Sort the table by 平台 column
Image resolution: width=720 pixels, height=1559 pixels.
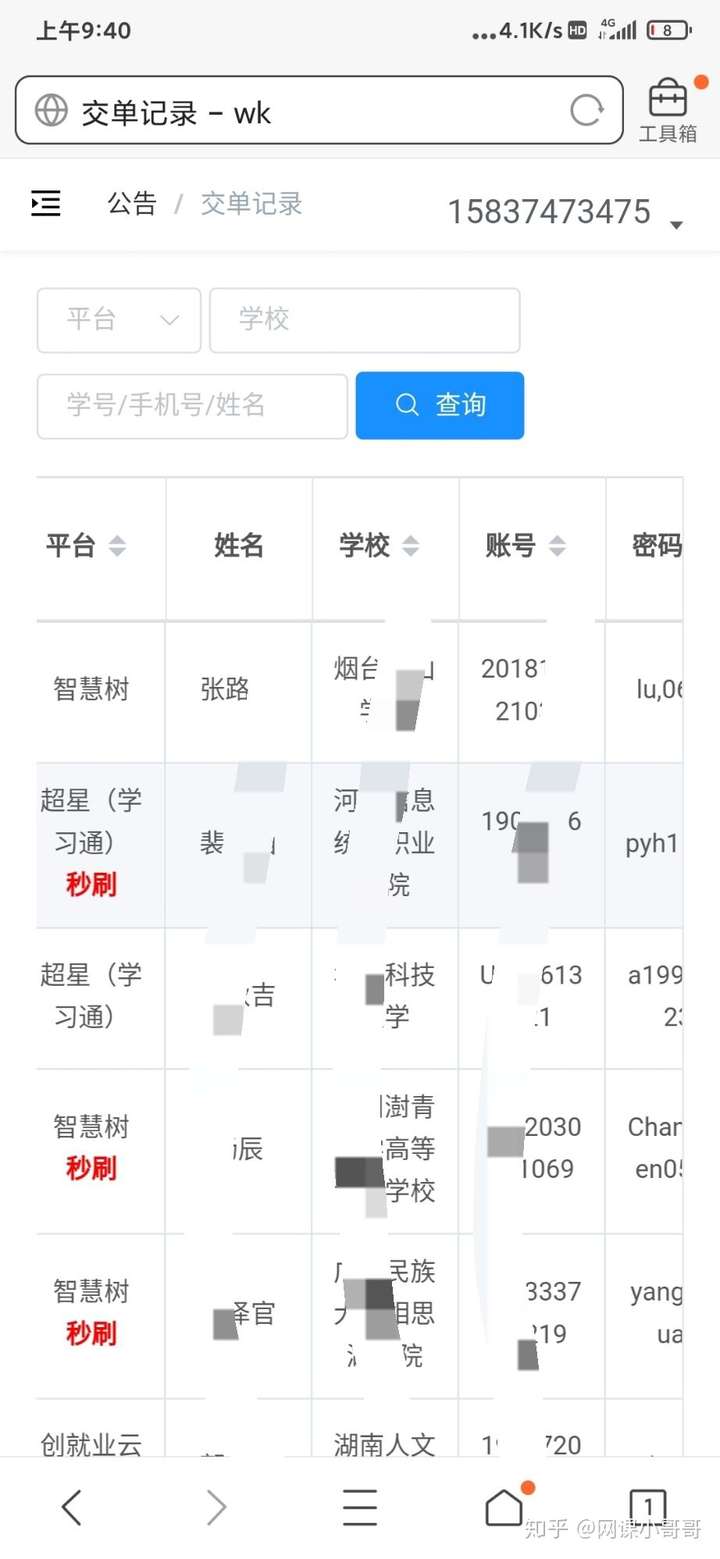click(117, 546)
